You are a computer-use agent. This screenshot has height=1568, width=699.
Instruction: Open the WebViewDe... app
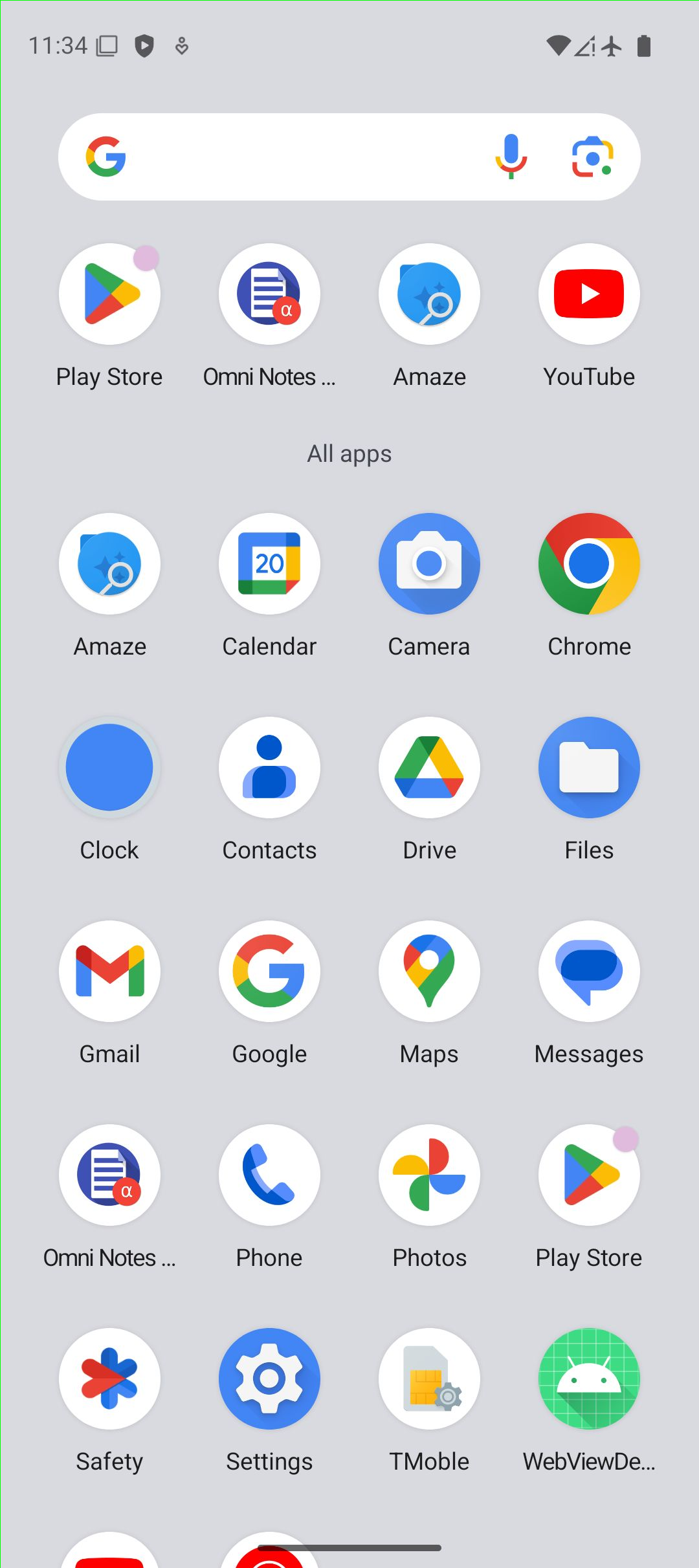click(589, 1379)
